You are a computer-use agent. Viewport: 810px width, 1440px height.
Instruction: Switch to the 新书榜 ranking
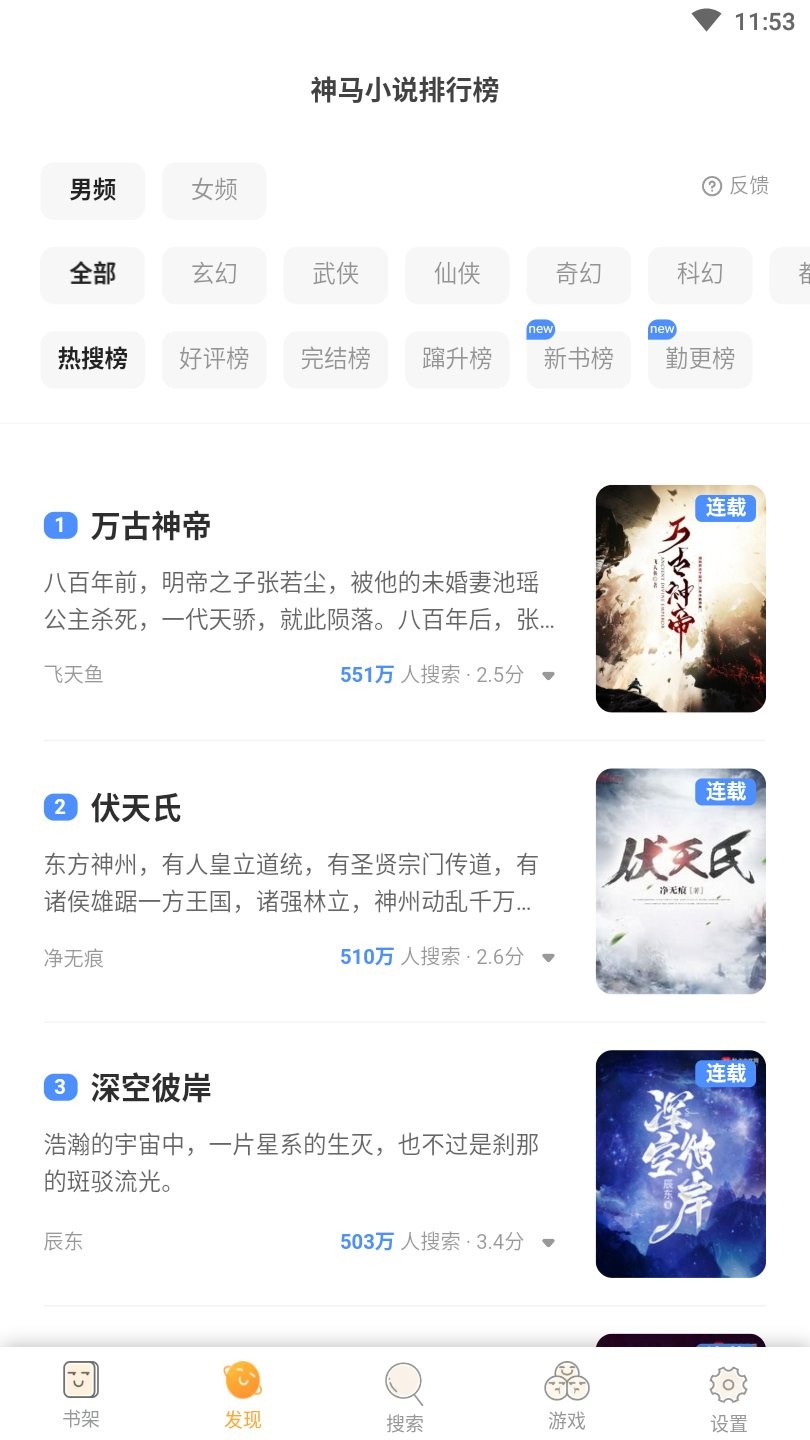tap(579, 359)
